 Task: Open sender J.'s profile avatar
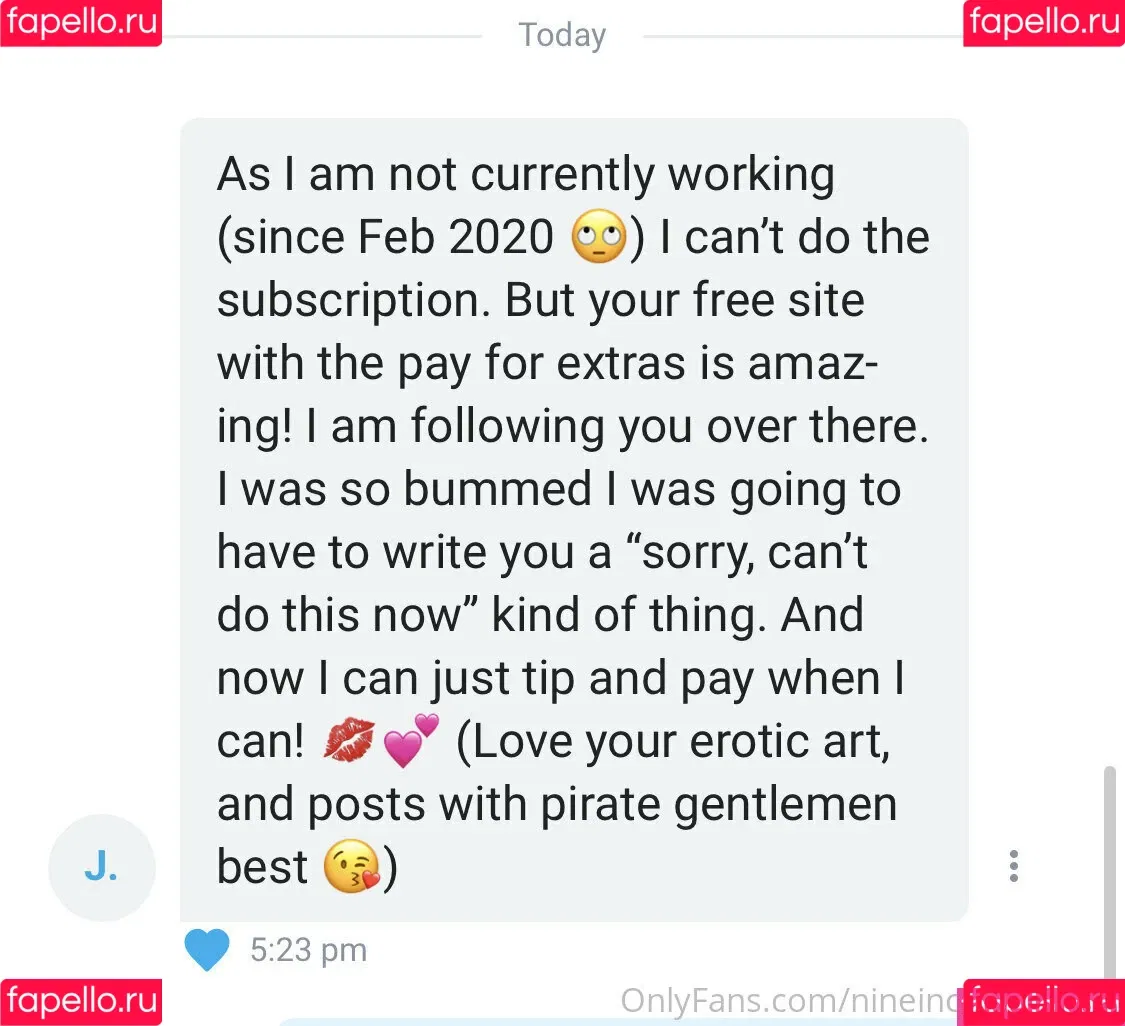pyautogui.click(x=101, y=868)
